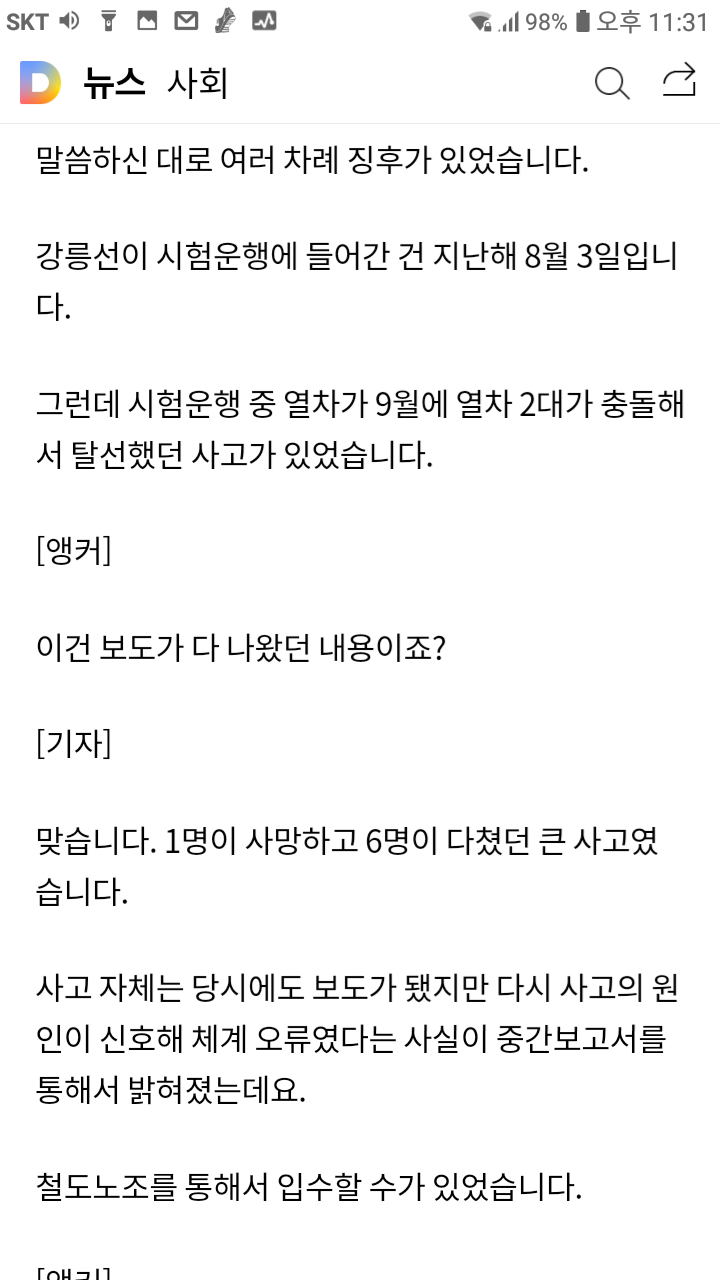Open the 사회 news section

[198, 83]
